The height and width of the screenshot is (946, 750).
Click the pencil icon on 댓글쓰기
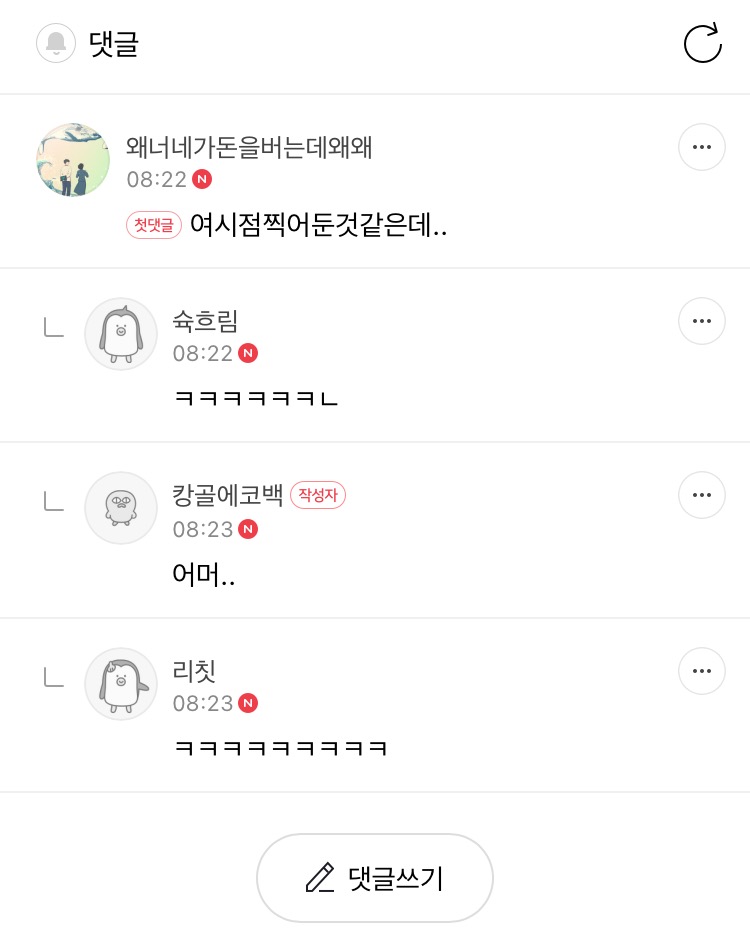(319, 877)
